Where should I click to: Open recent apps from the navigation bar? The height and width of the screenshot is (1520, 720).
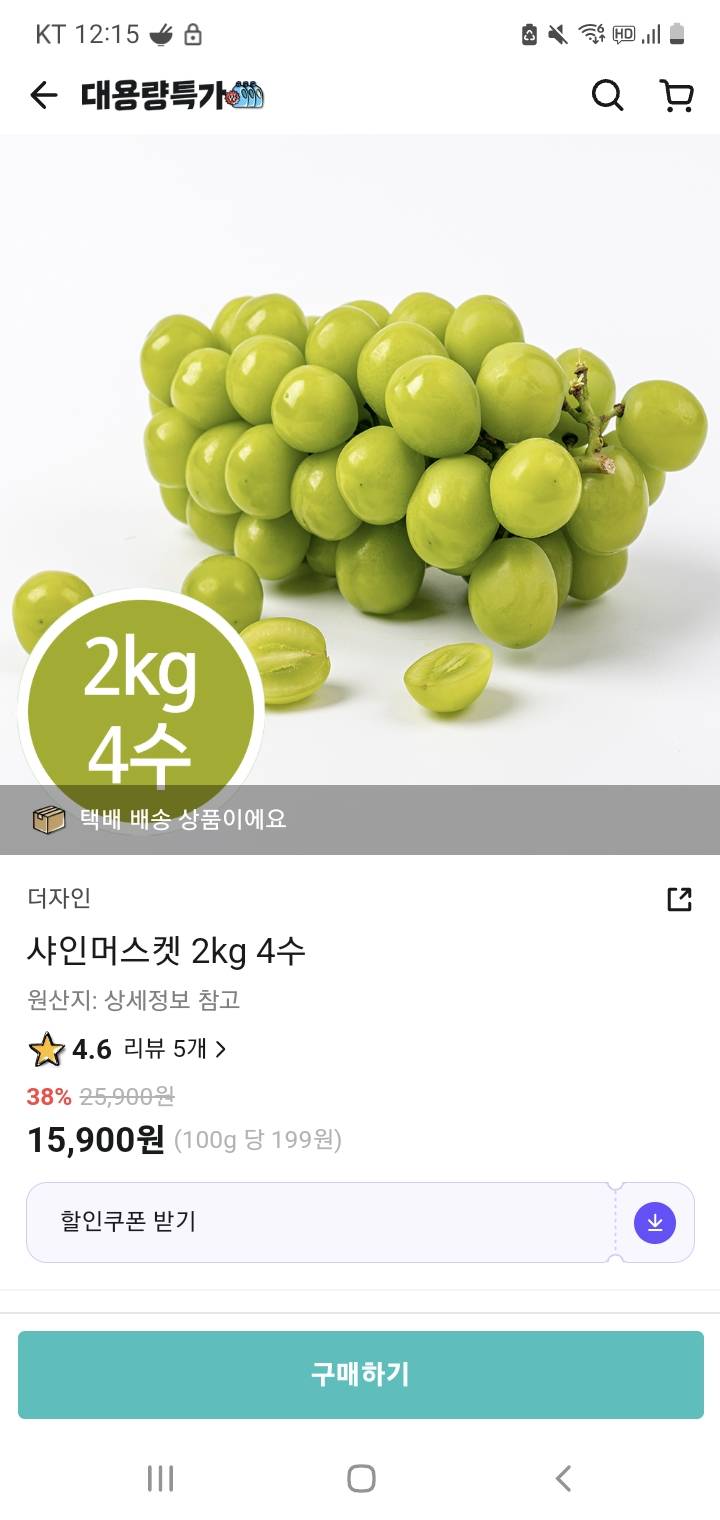[160, 1478]
